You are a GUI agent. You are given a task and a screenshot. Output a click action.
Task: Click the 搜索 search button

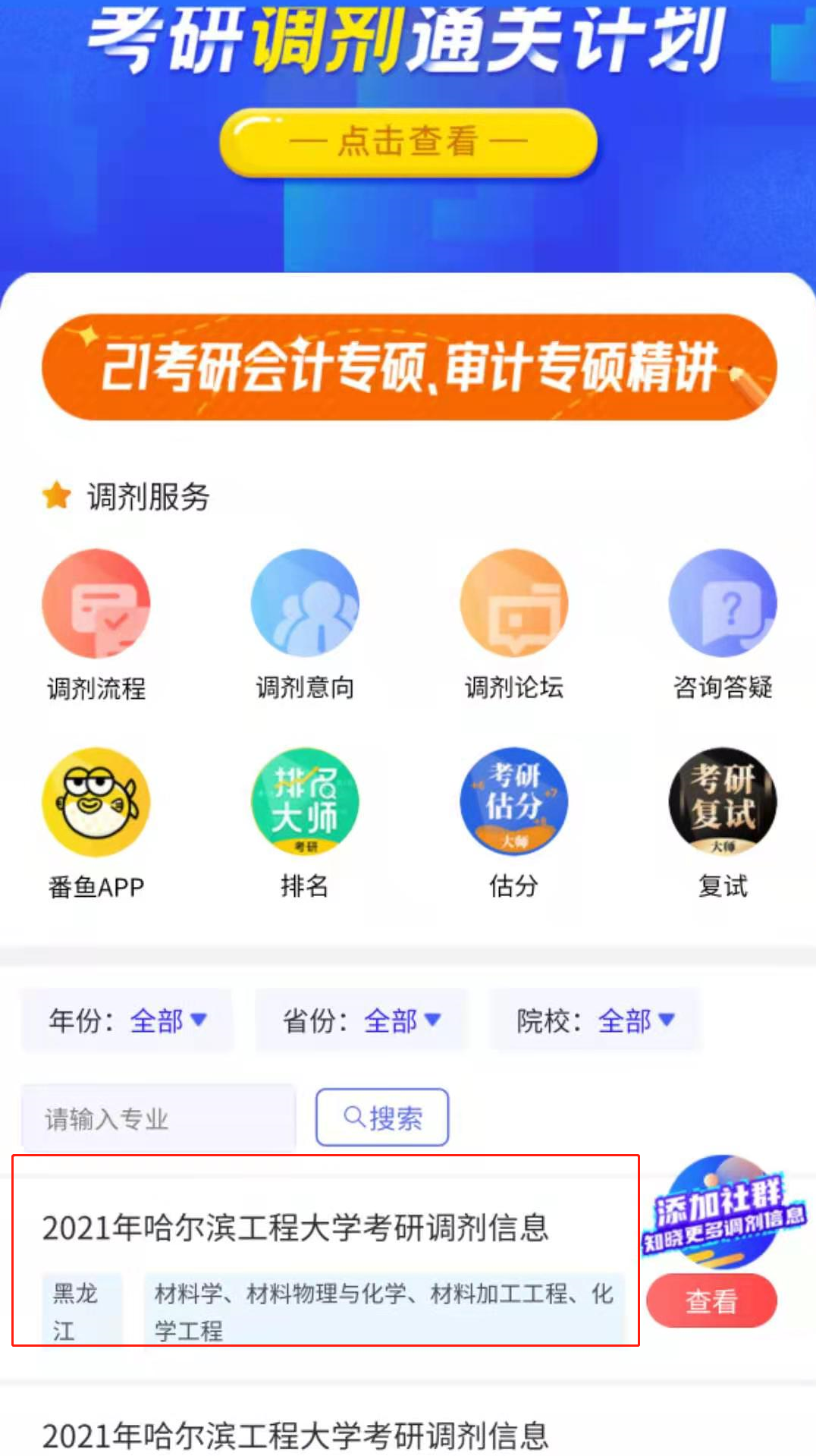coord(382,1115)
